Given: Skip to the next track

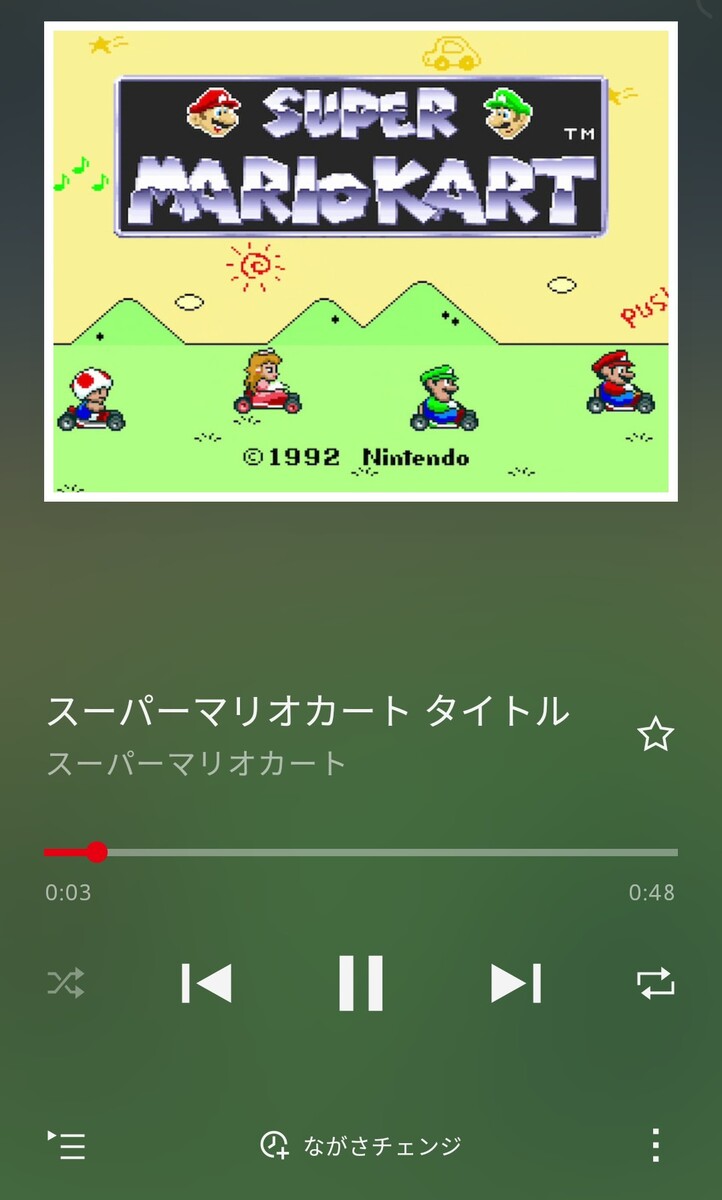Looking at the screenshot, I should tap(516, 983).
